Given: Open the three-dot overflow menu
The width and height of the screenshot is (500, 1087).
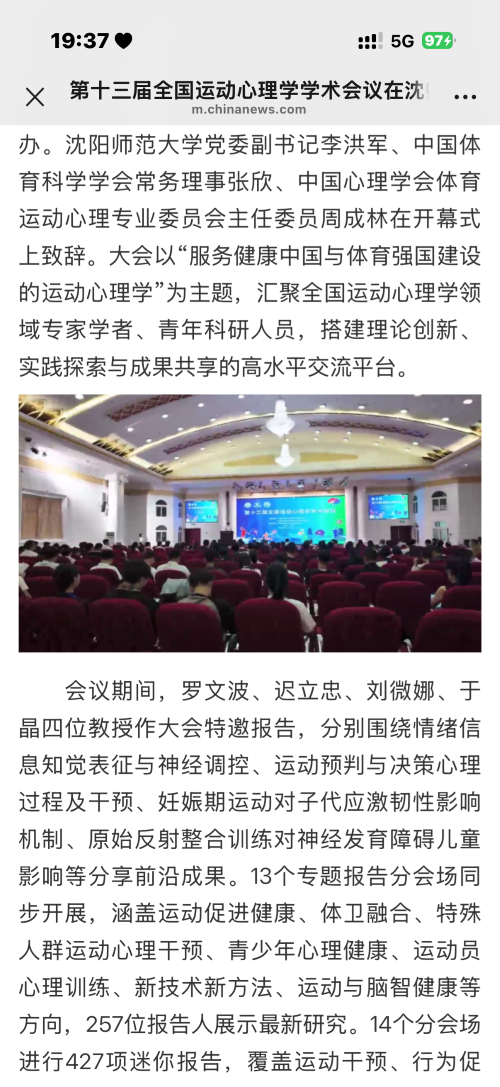Looking at the screenshot, I should tap(465, 97).
